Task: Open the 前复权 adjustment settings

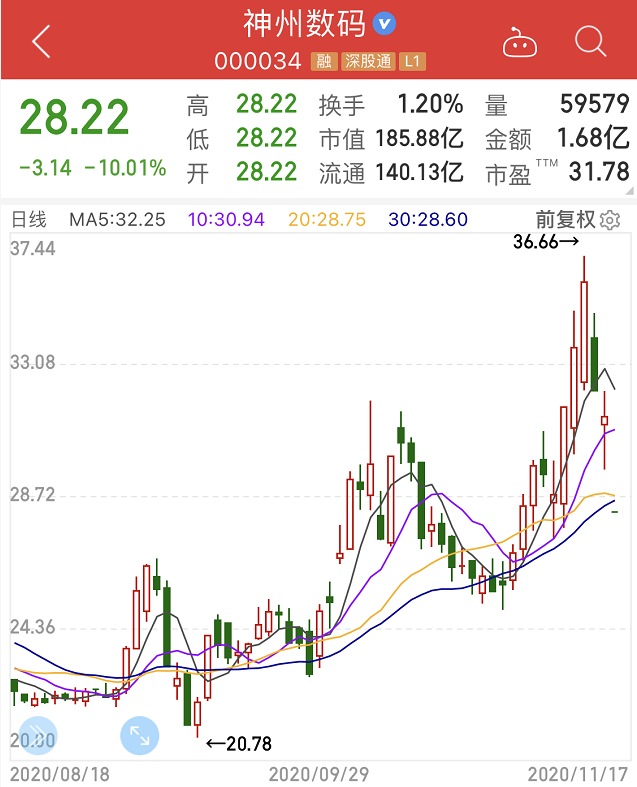Action: coord(577,219)
